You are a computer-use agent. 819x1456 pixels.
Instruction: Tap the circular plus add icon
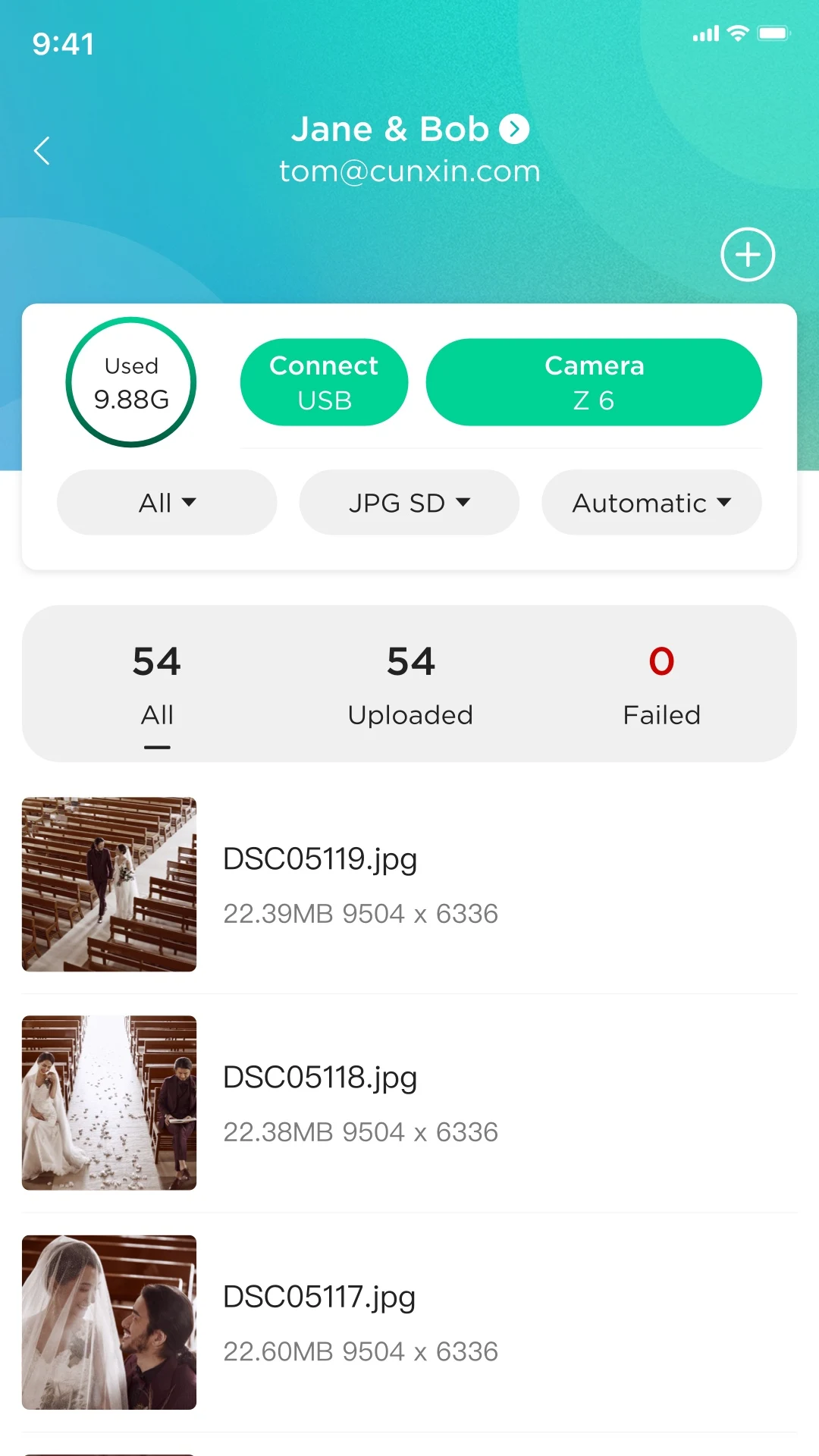pyautogui.click(x=748, y=254)
